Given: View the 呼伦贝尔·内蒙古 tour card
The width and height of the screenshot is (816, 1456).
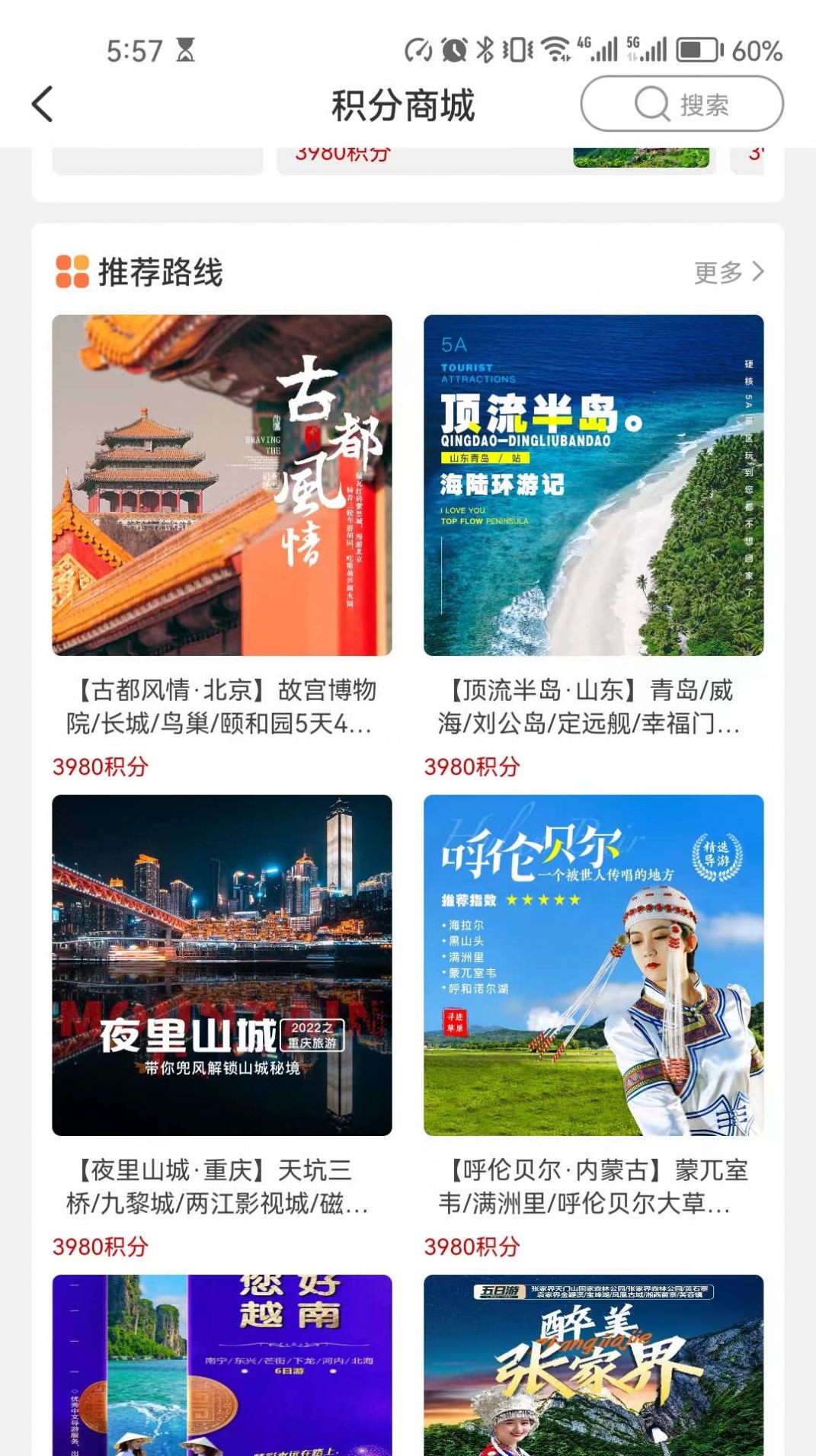Looking at the screenshot, I should click(x=594, y=965).
